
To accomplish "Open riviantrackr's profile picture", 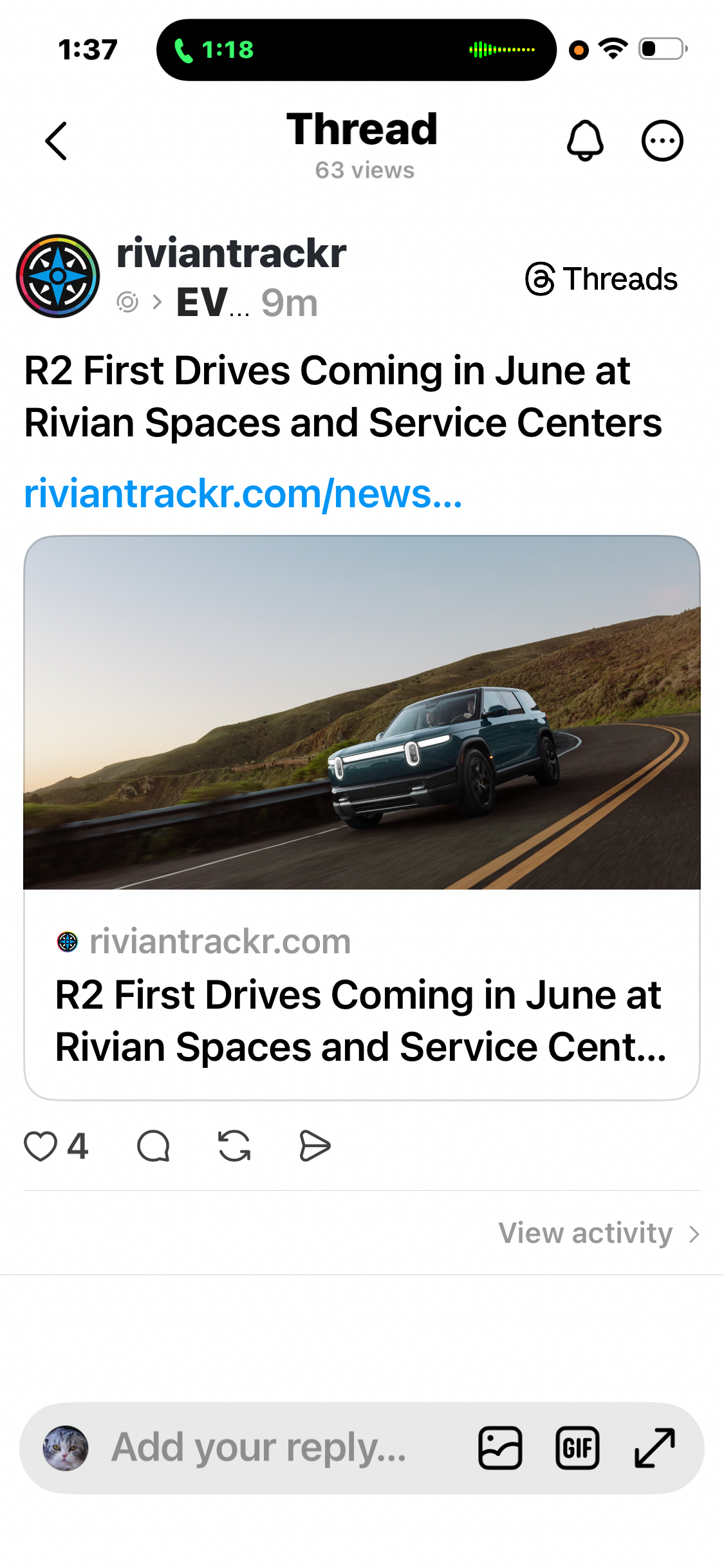I will [58, 276].
